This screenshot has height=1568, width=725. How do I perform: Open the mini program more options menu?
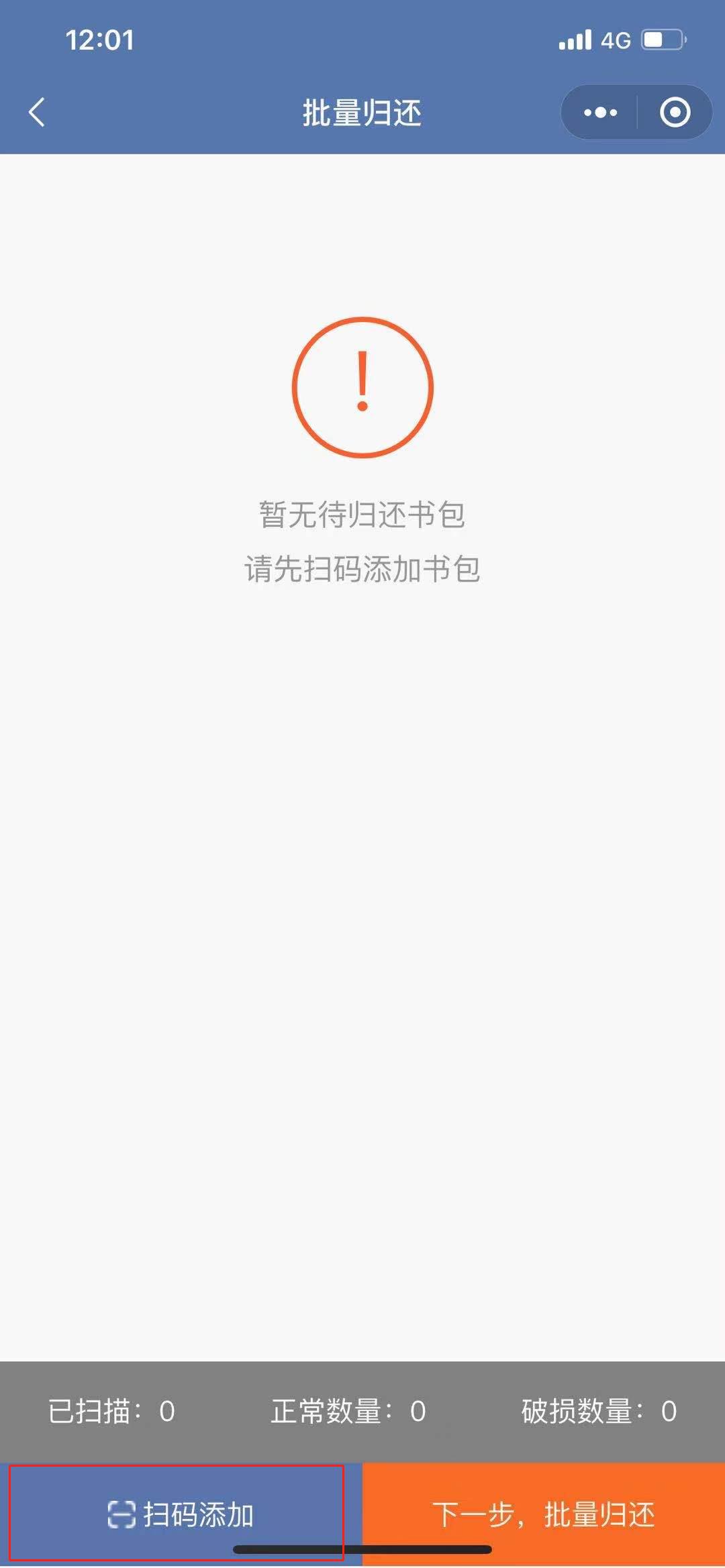[599, 112]
